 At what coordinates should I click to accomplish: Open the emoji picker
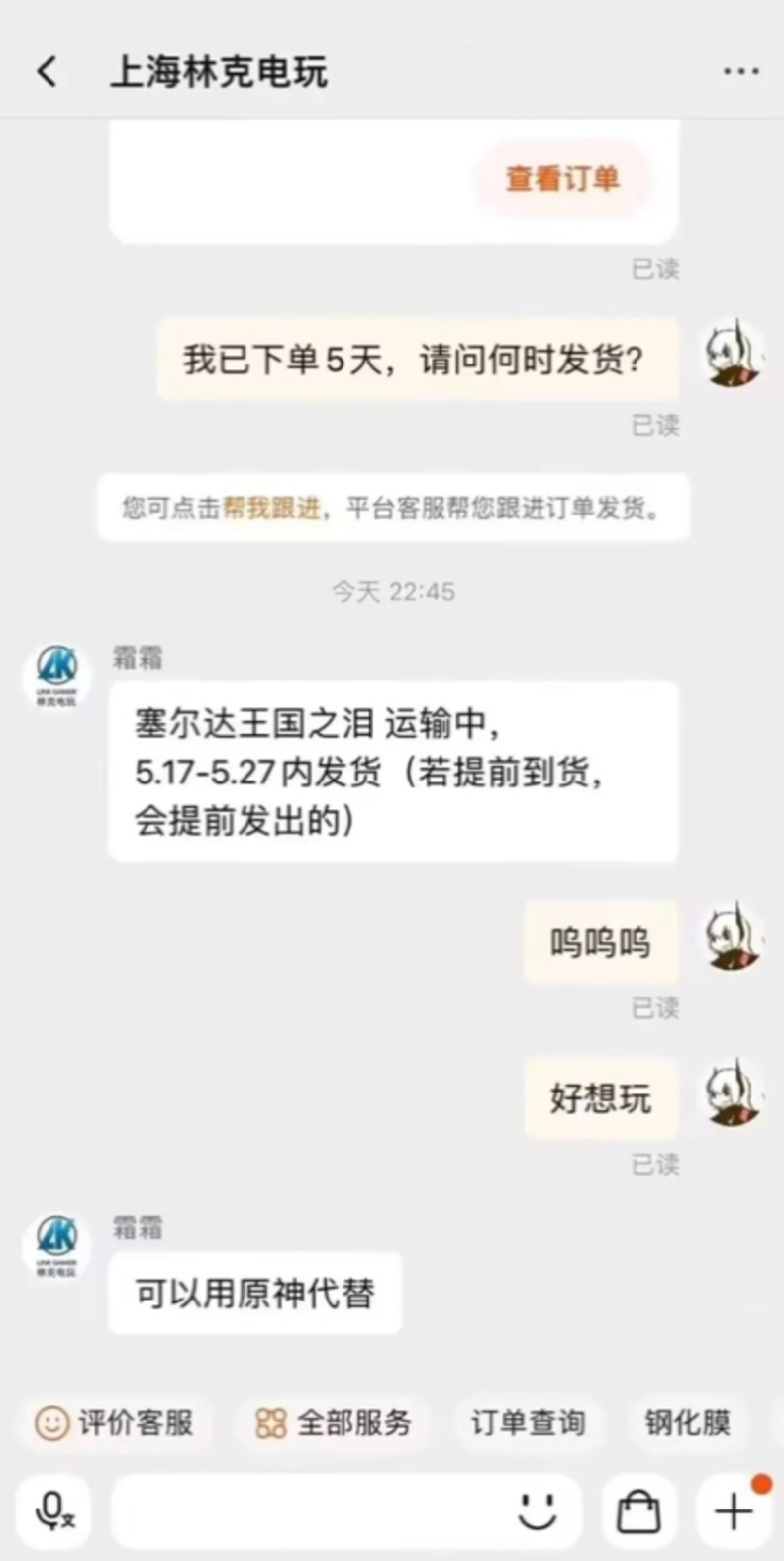[538, 1511]
